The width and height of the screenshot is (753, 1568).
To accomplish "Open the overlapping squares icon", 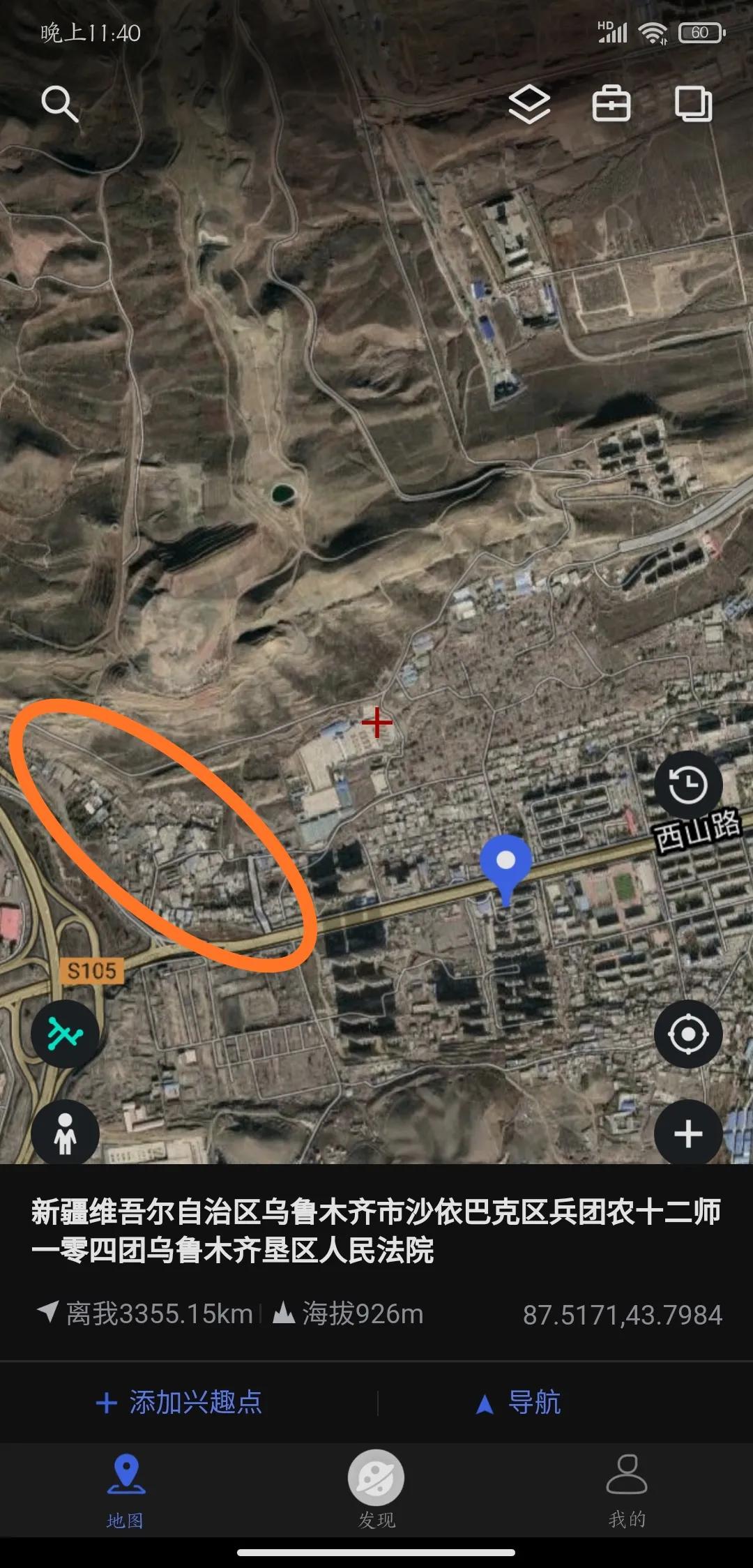I will (x=694, y=105).
